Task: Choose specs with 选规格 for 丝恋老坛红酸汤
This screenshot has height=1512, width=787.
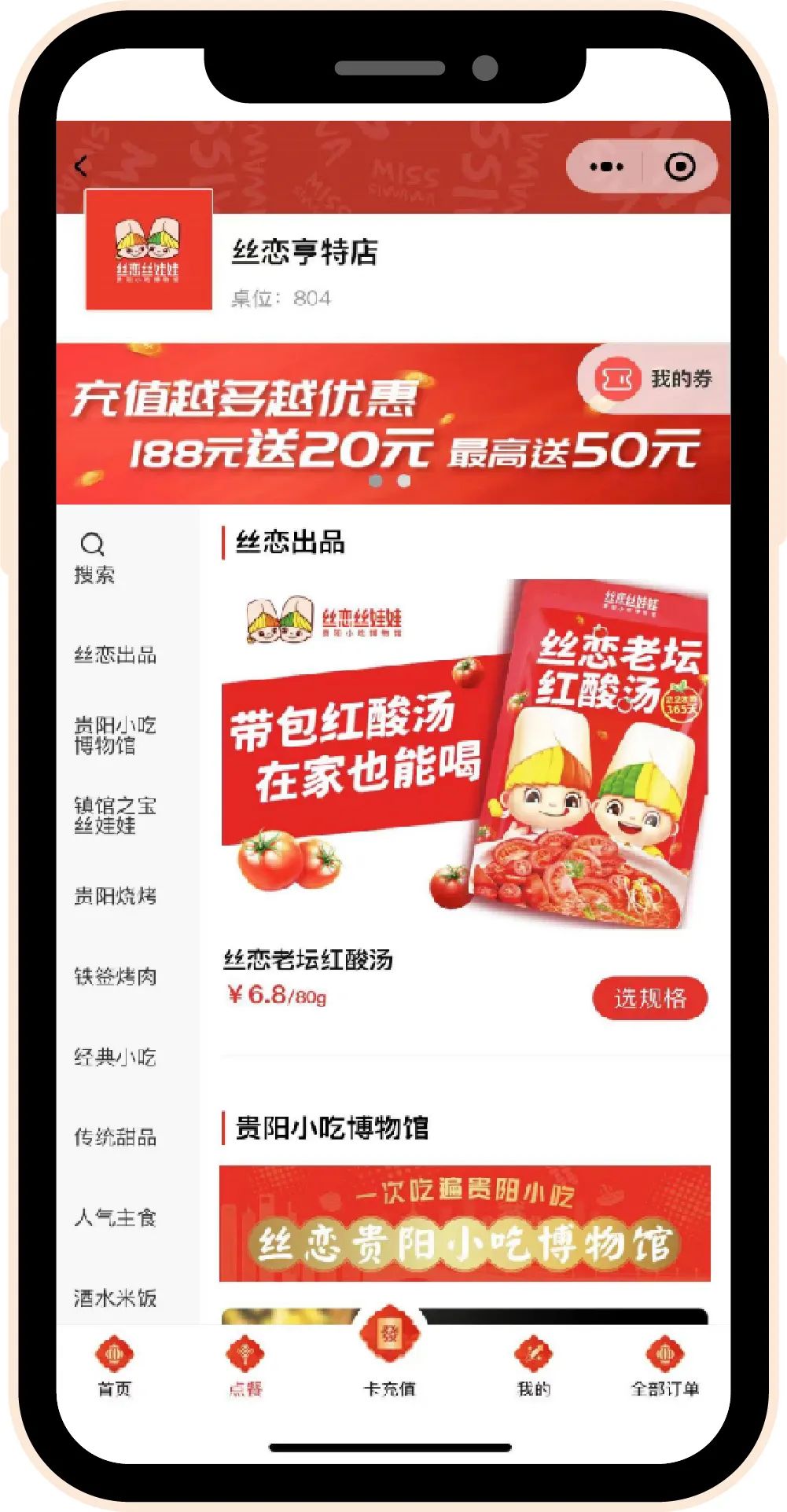Action: click(x=649, y=998)
